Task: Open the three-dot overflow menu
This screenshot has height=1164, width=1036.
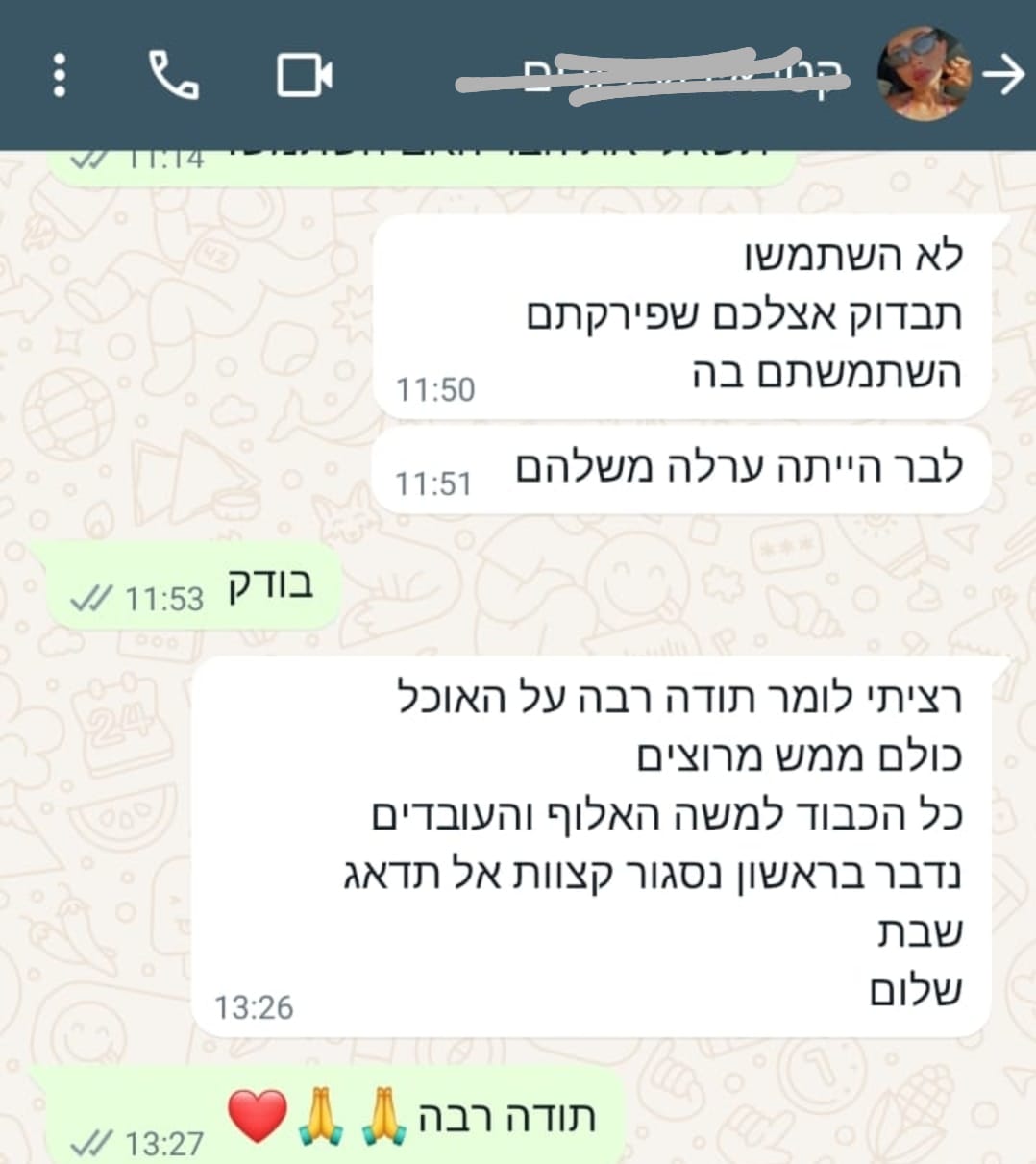Action: tap(60, 75)
